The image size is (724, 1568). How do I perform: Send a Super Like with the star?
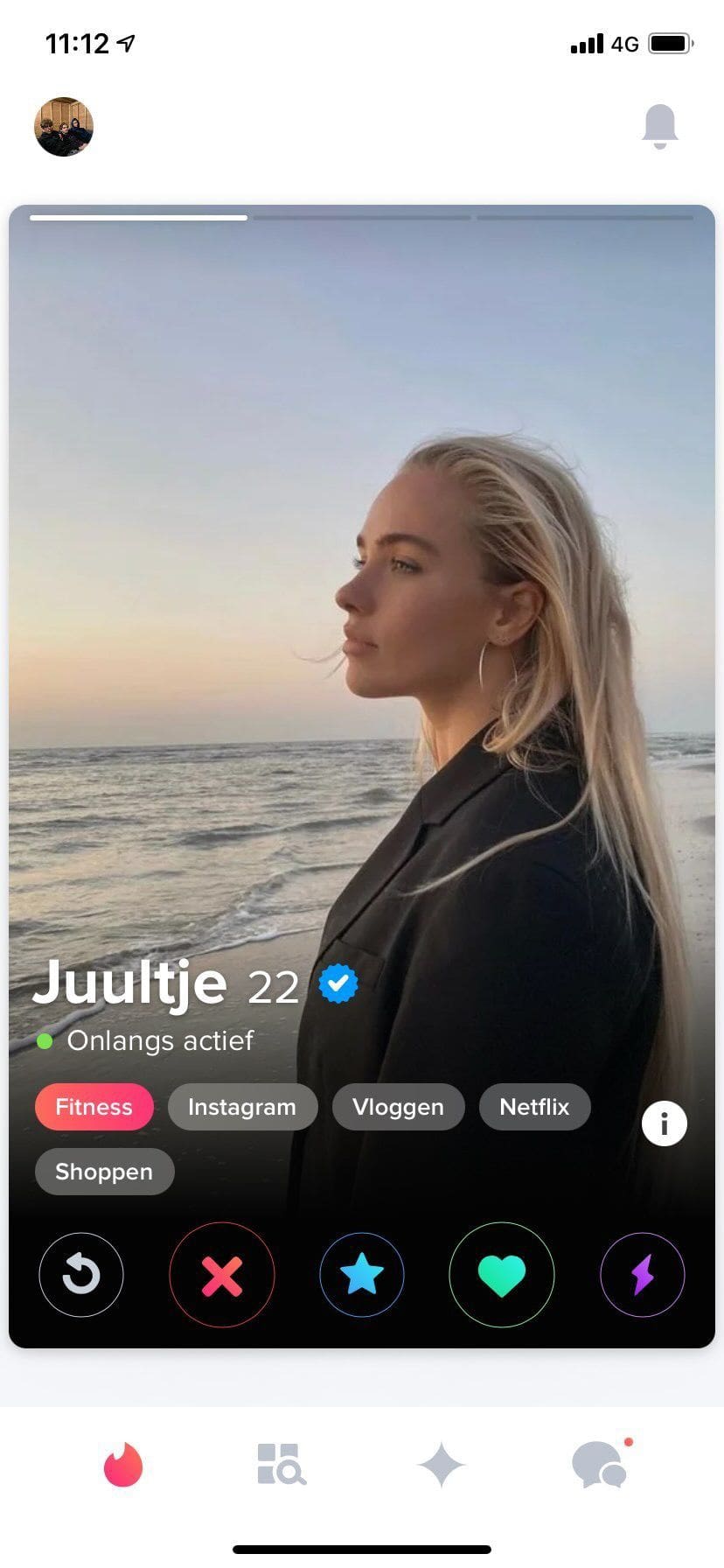tap(362, 1274)
